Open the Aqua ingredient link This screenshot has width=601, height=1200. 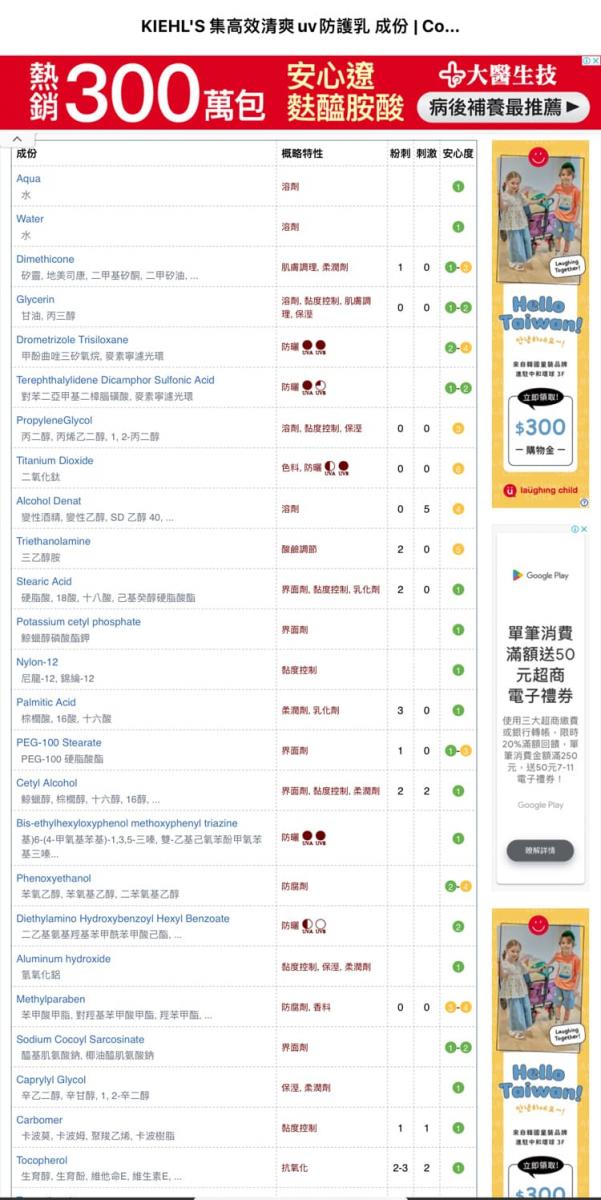(28, 178)
